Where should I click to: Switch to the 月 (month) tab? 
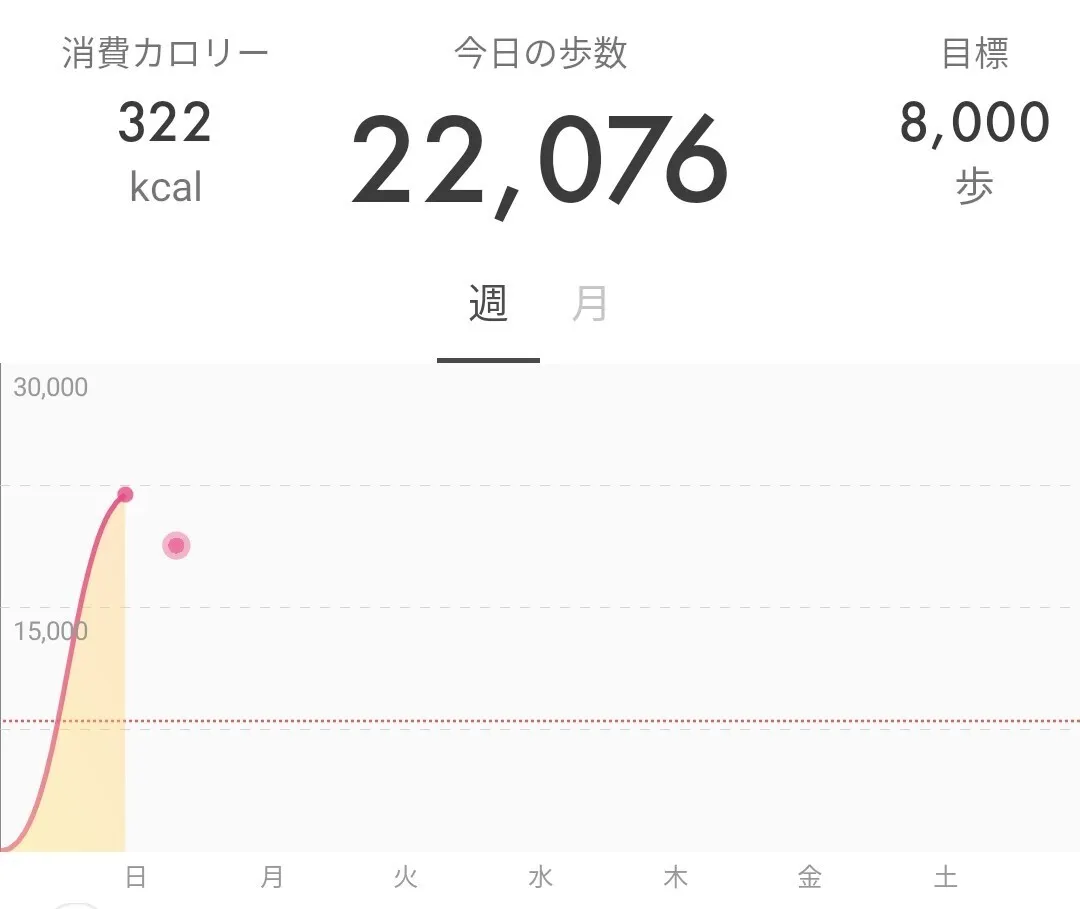(x=590, y=304)
